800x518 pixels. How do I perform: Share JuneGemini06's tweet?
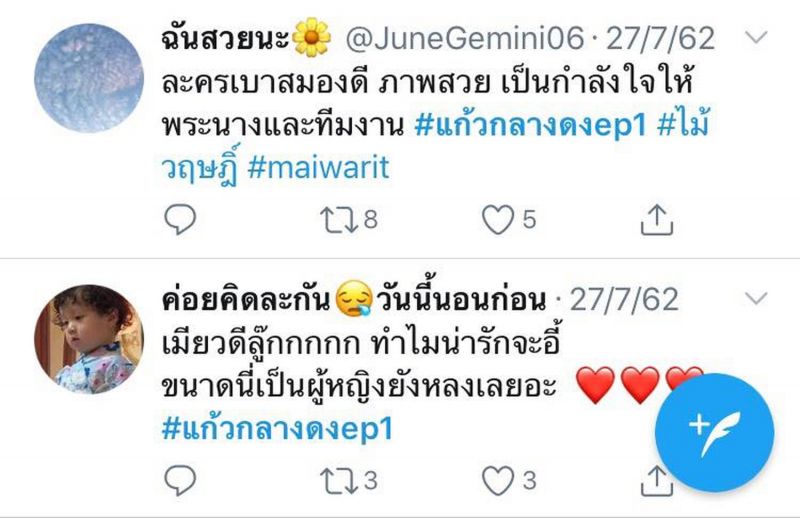coord(654,219)
